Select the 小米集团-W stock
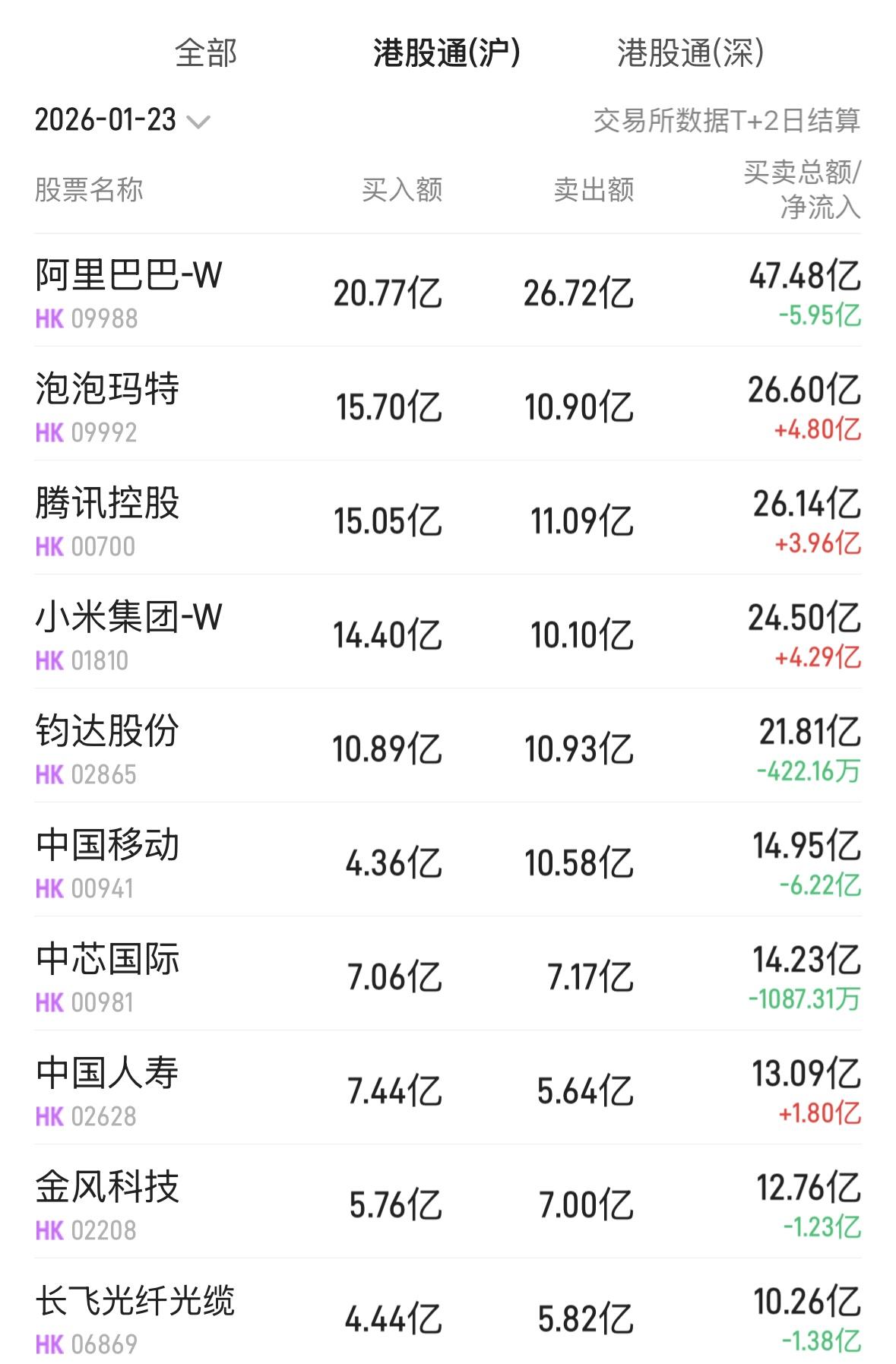This screenshot has height=1364, width=896. tap(129, 617)
